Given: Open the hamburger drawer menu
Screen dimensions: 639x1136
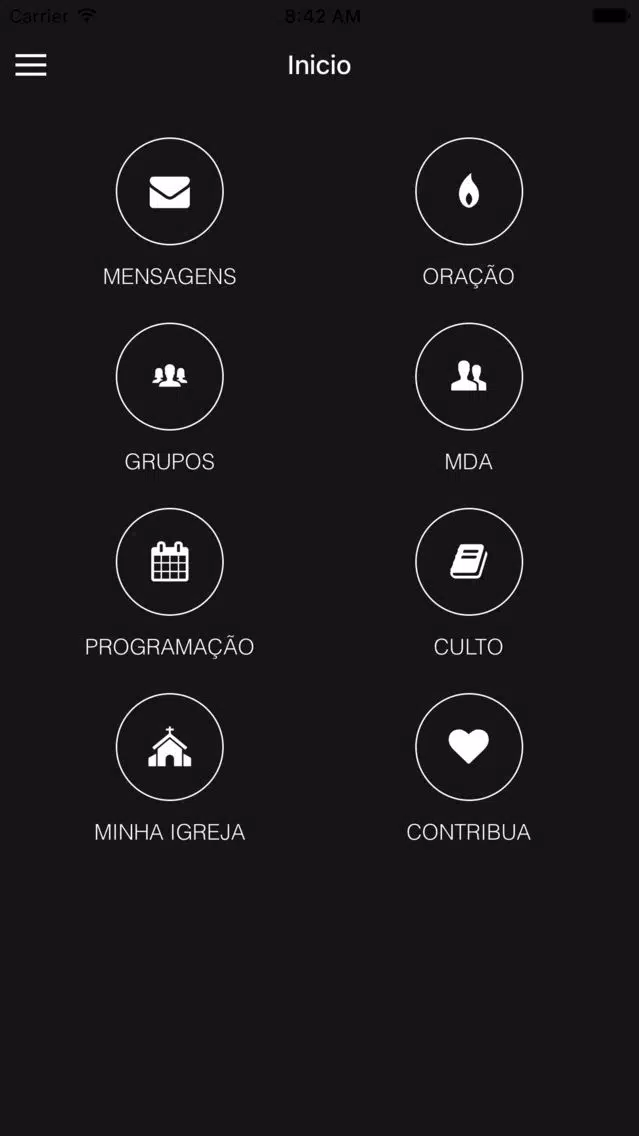Looking at the screenshot, I should (30, 65).
